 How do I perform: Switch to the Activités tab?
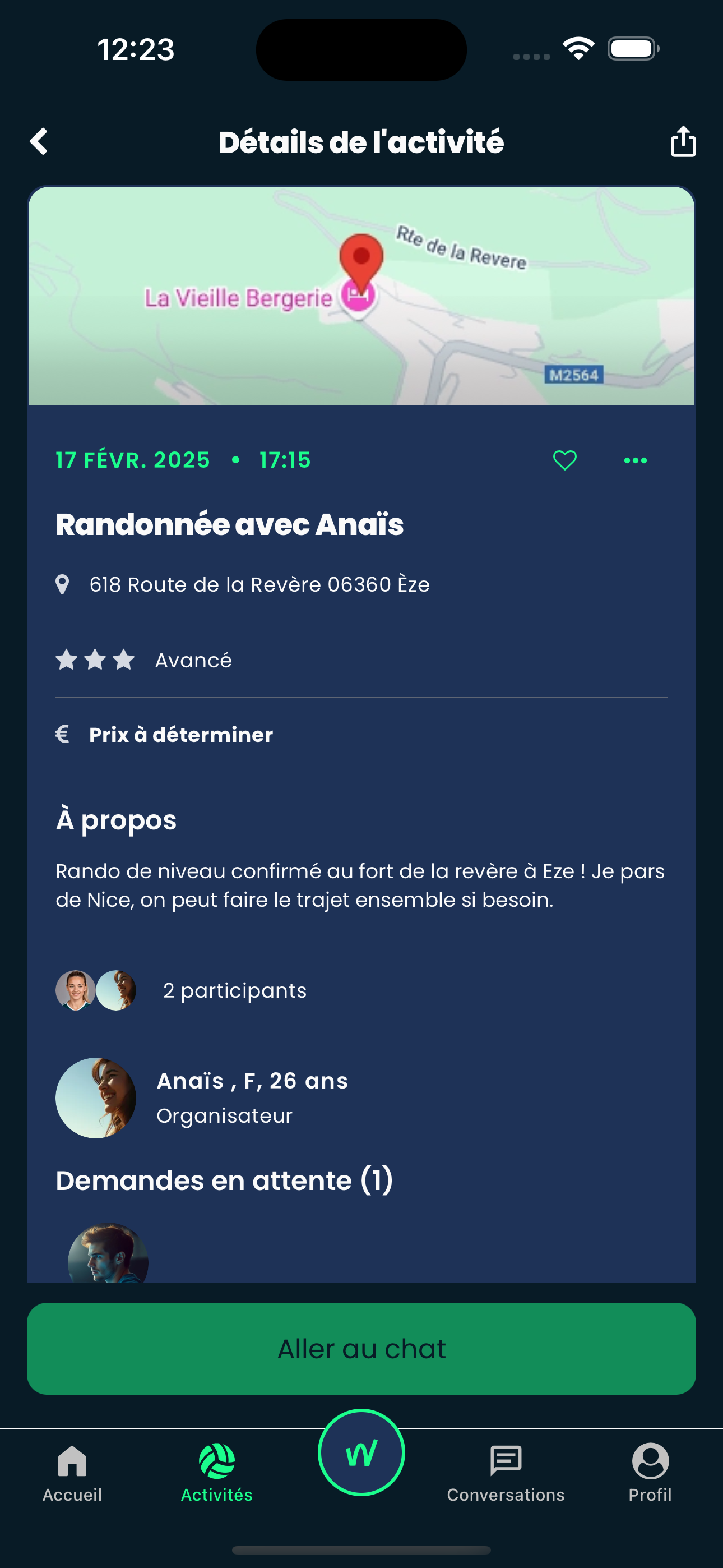[x=217, y=1472]
